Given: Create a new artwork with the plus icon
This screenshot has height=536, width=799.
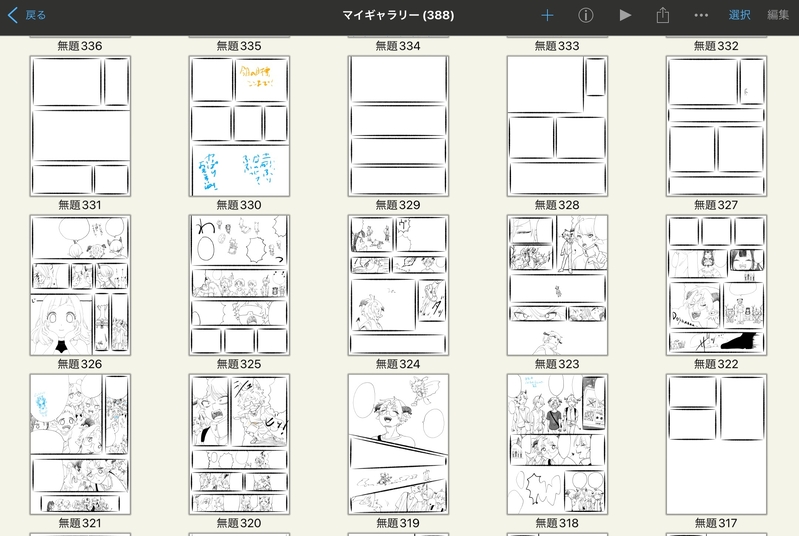Looking at the screenshot, I should [547, 15].
